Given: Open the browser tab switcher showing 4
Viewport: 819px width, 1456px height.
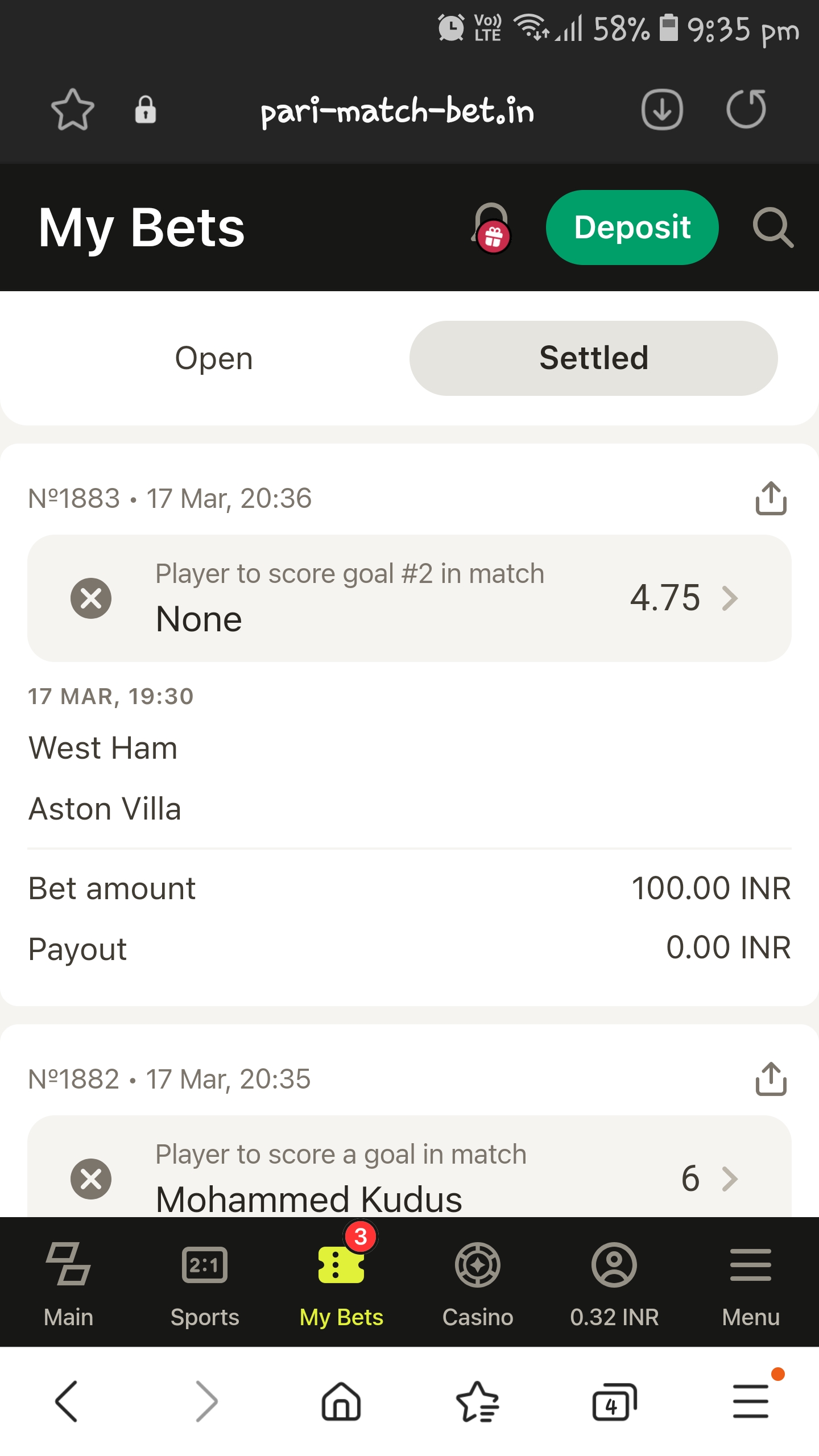Looking at the screenshot, I should 614,1401.
